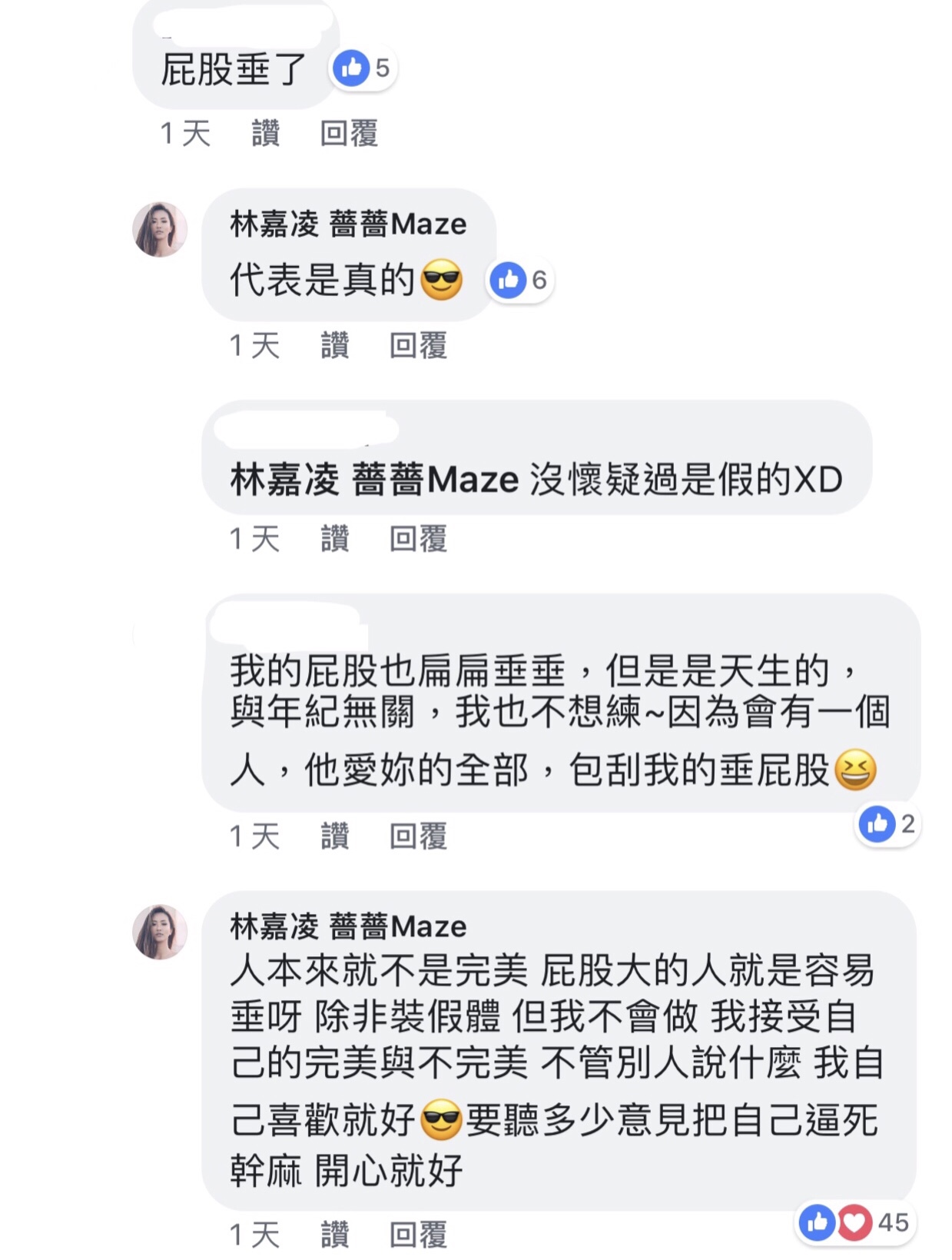Viewport: 952px width, 1260px height.
Task: Like the comment 代表是真的
Action: pyautogui.click(x=334, y=346)
